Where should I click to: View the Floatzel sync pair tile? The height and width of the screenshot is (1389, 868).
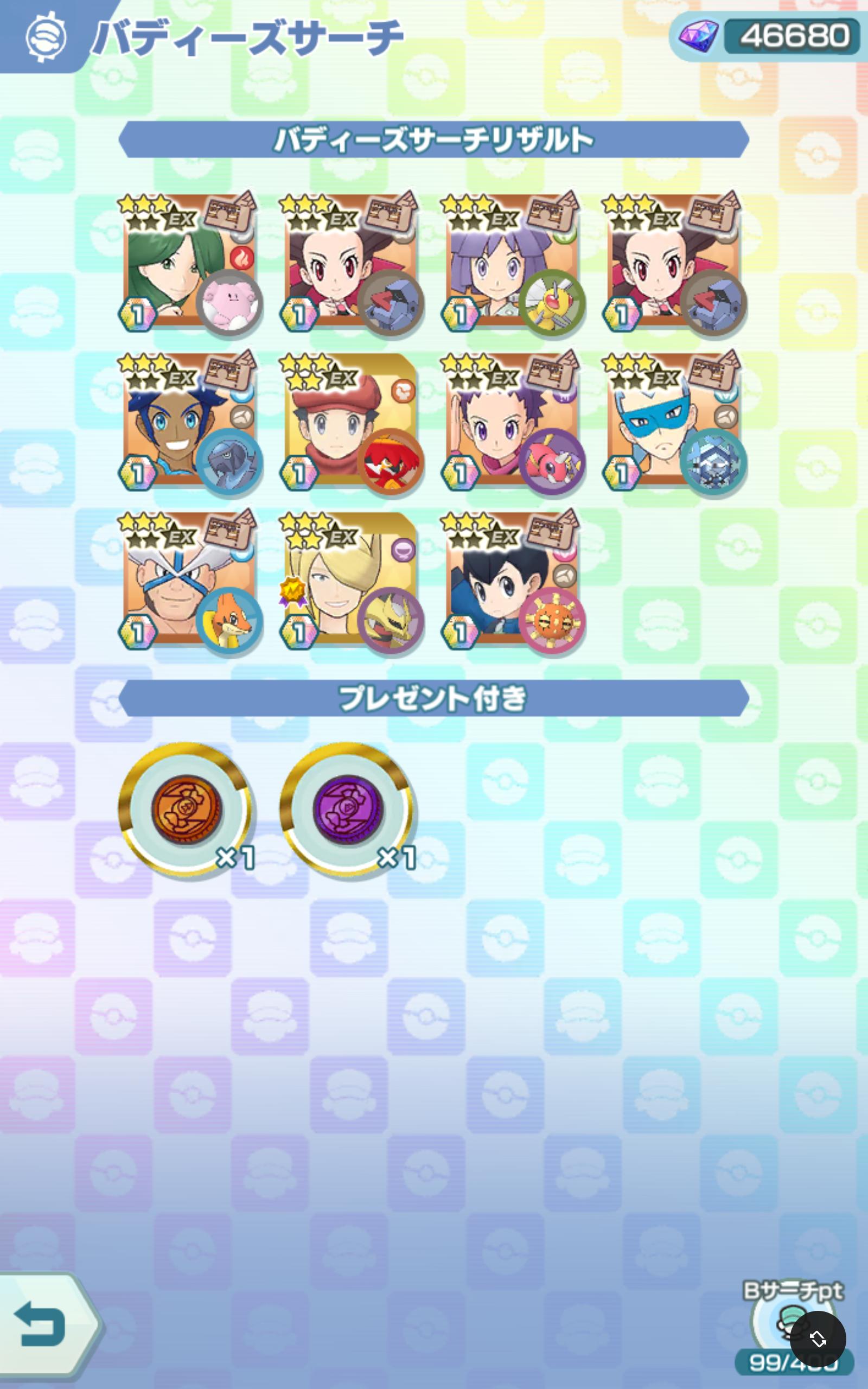click(189, 581)
